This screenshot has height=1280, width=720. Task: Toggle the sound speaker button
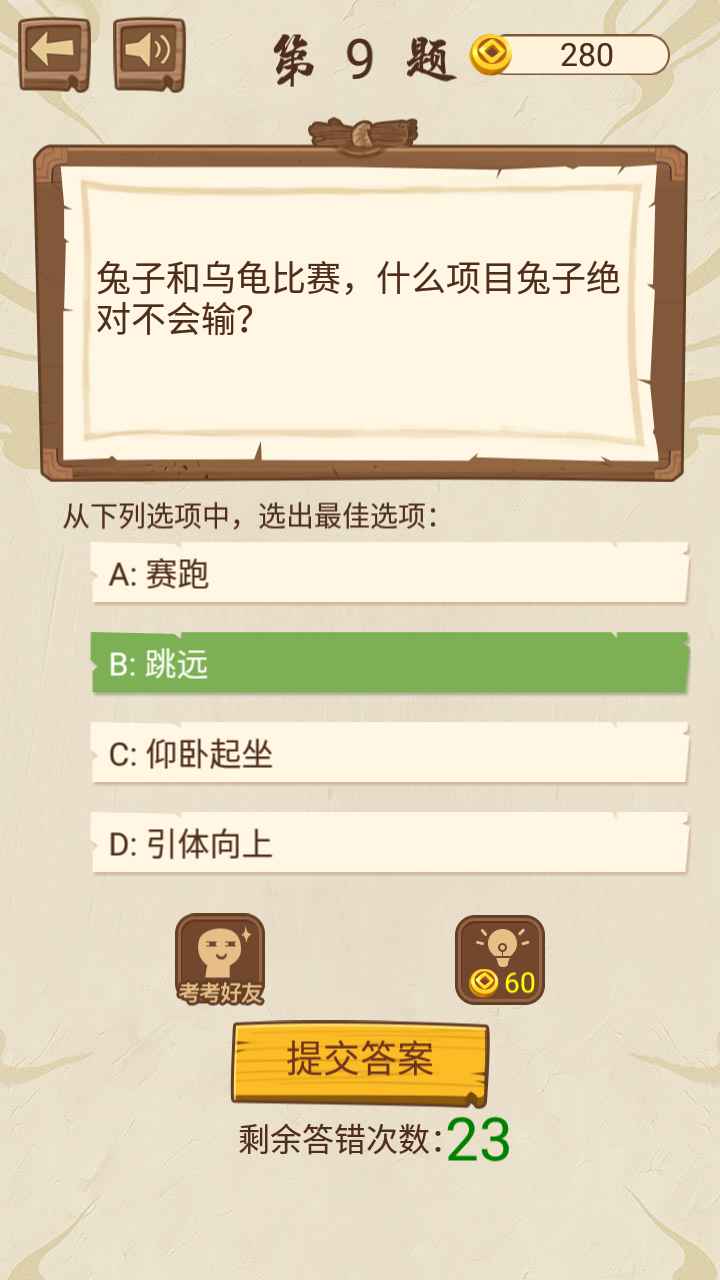(149, 53)
